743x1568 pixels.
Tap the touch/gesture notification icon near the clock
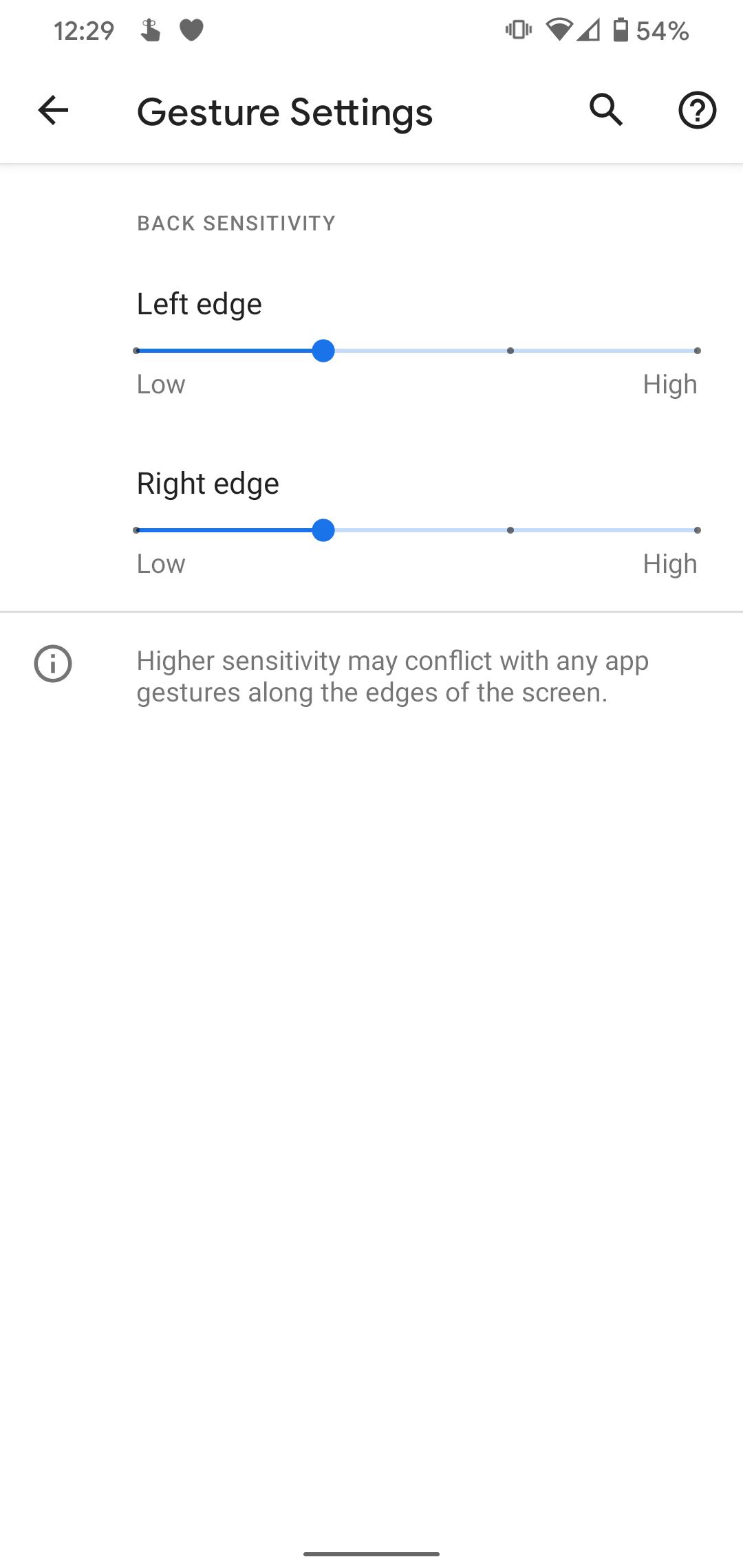point(150,30)
